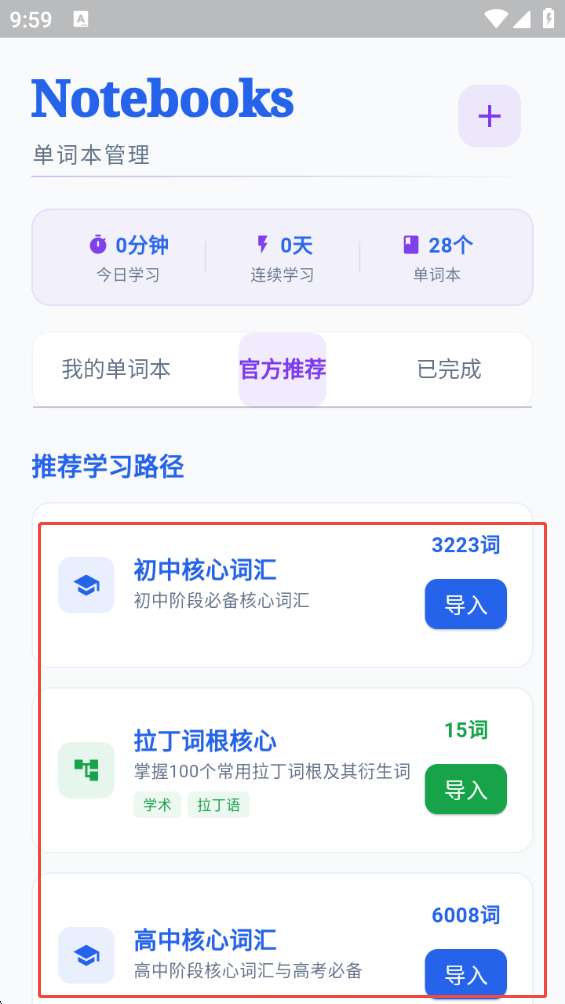
Task: Open the 已完成 tab
Action: pos(448,369)
